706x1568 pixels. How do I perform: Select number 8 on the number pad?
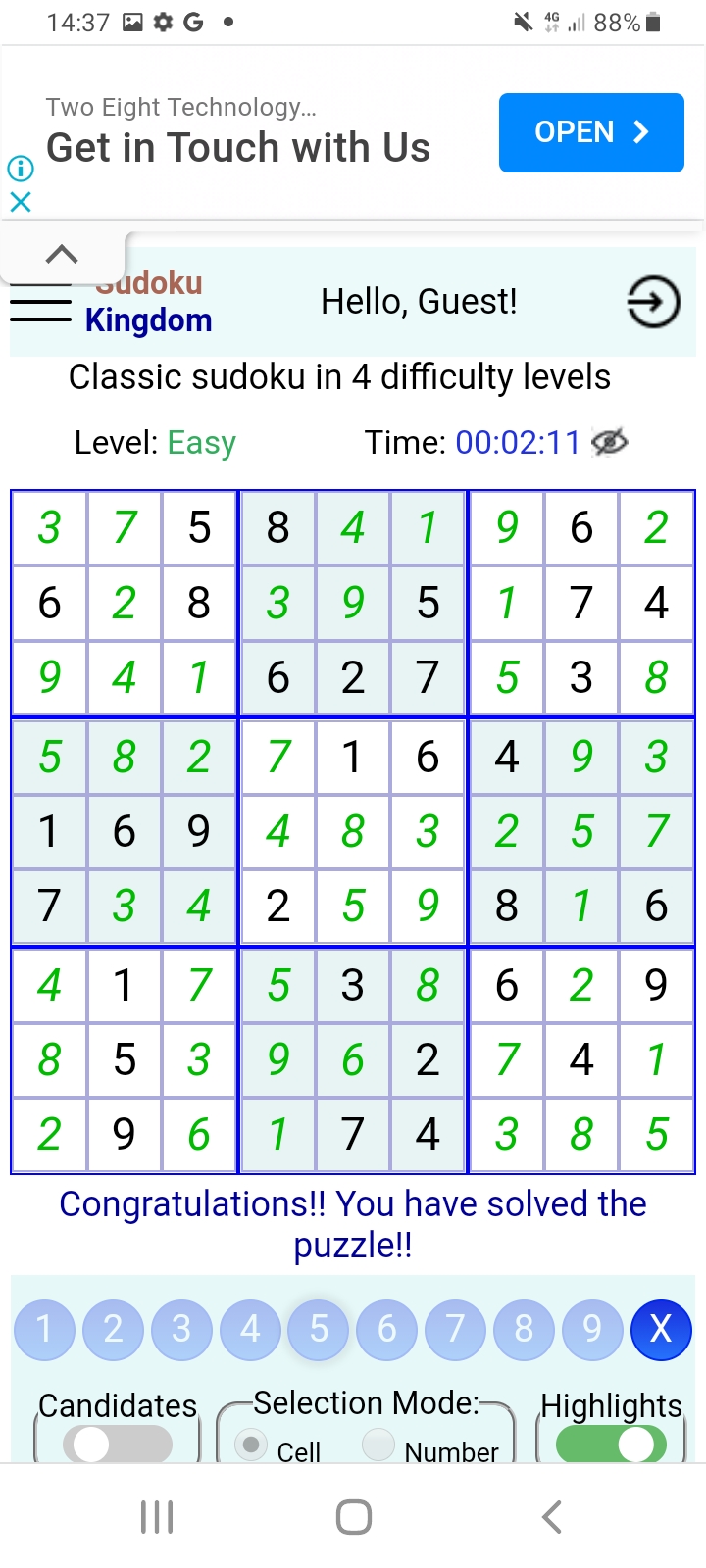(524, 1330)
